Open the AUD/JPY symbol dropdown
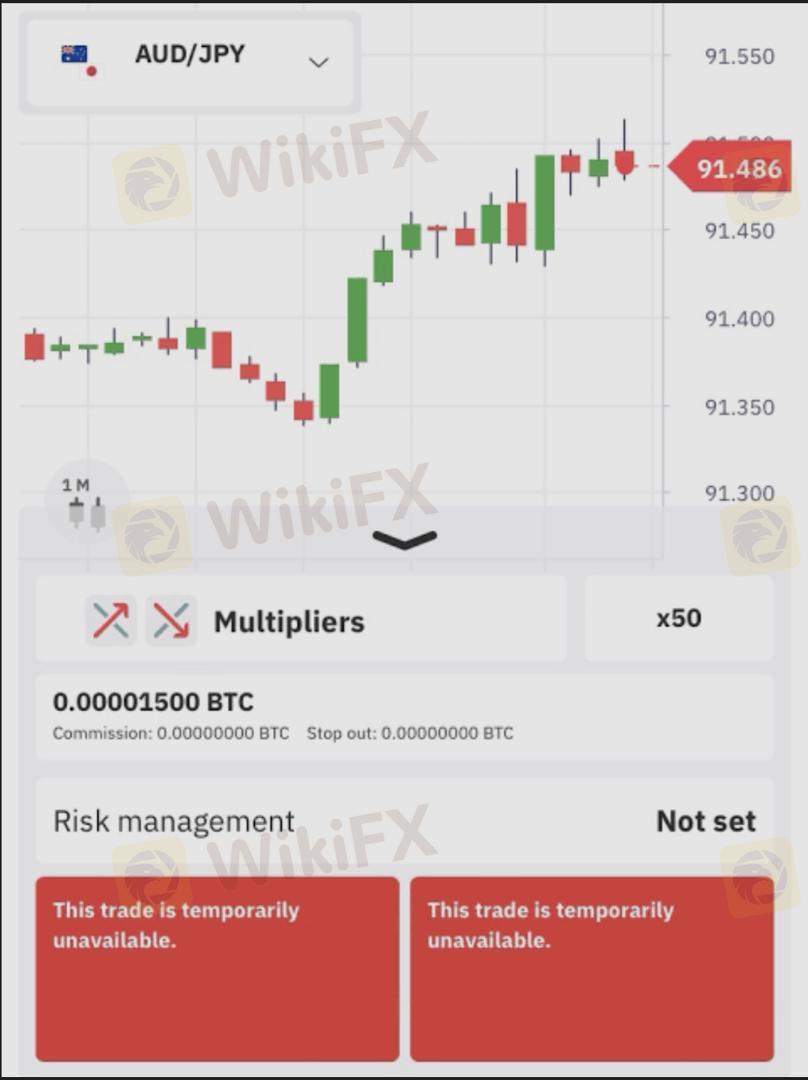This screenshot has height=1080, width=808. tap(190, 62)
